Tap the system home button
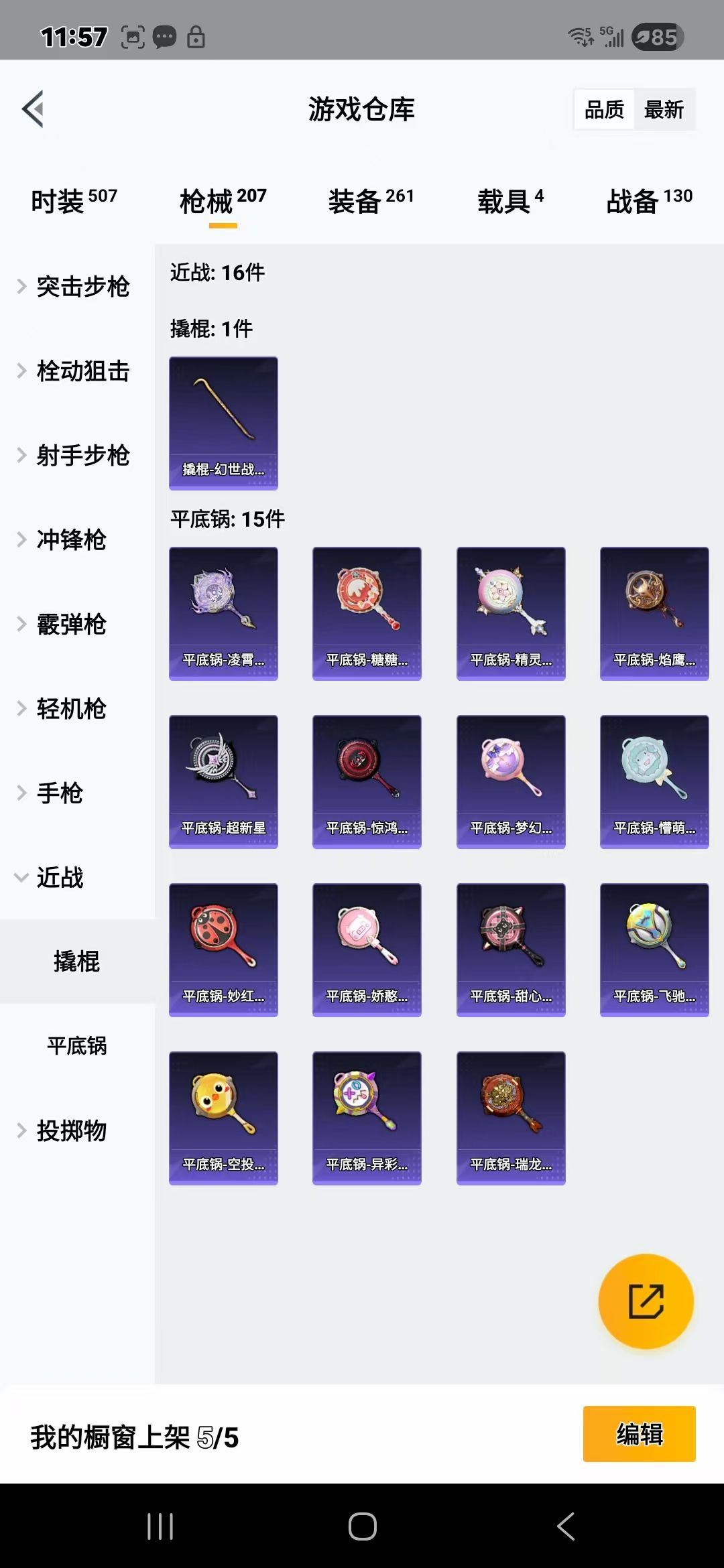 coord(362,1526)
